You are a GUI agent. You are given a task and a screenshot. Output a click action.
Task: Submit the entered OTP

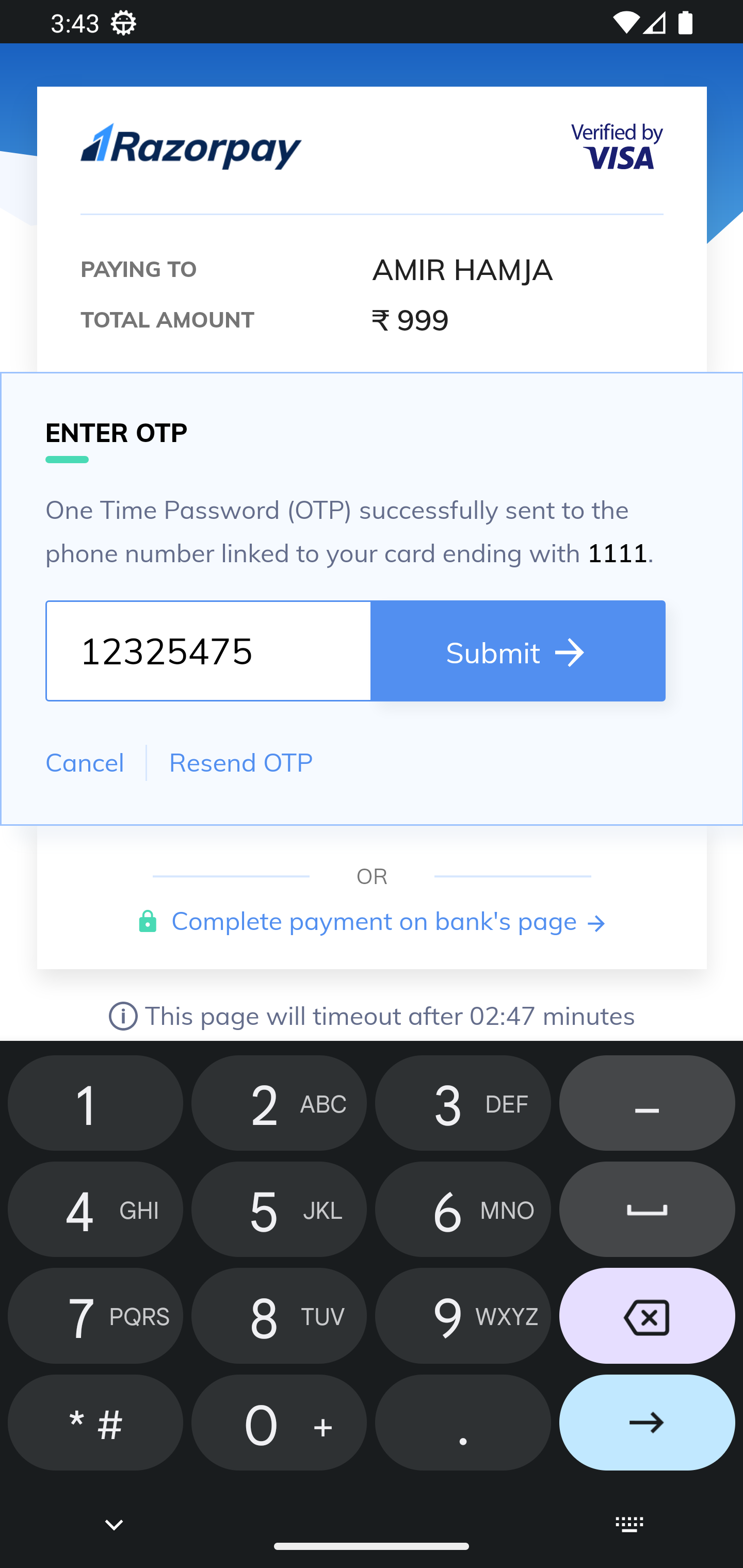518,651
